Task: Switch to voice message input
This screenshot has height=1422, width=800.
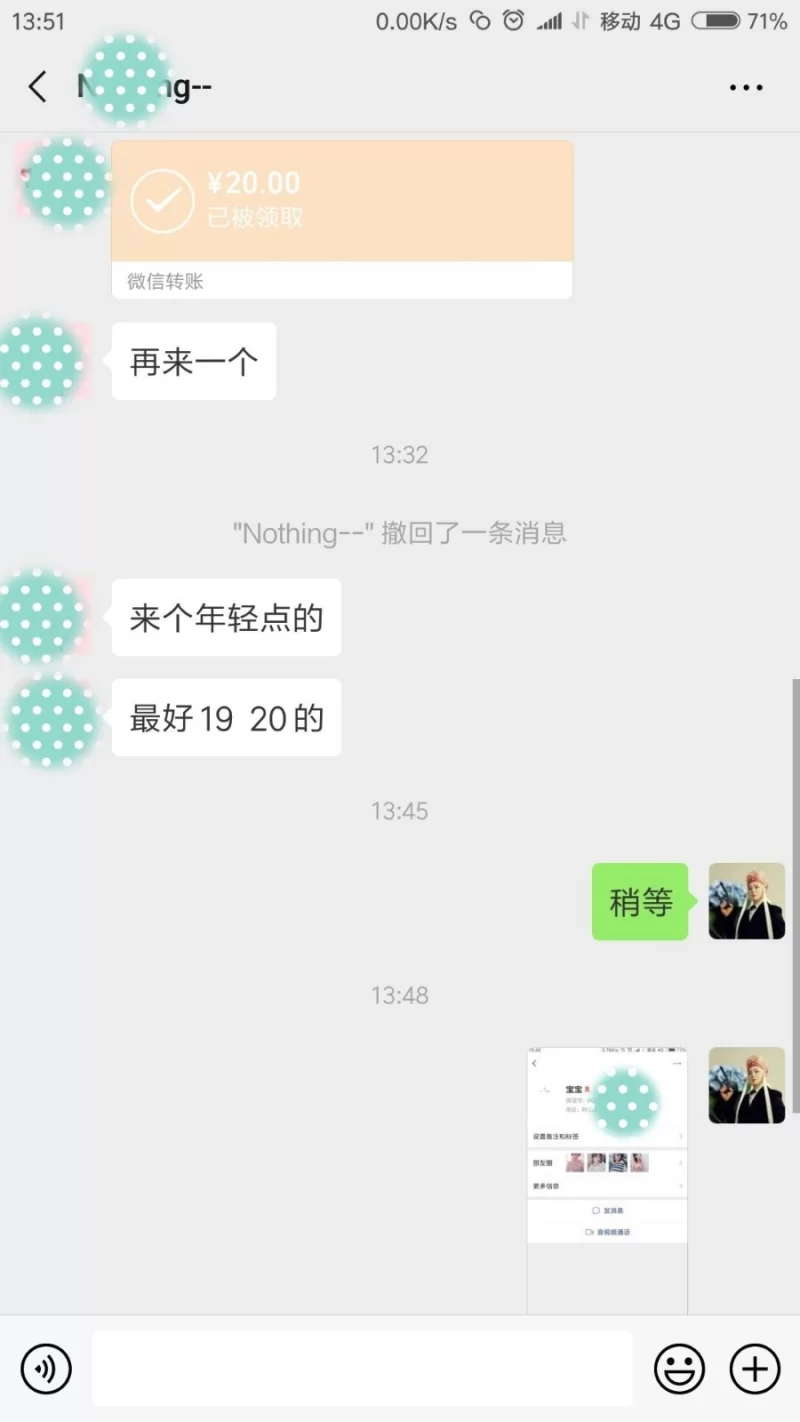Action: pyautogui.click(x=46, y=1368)
